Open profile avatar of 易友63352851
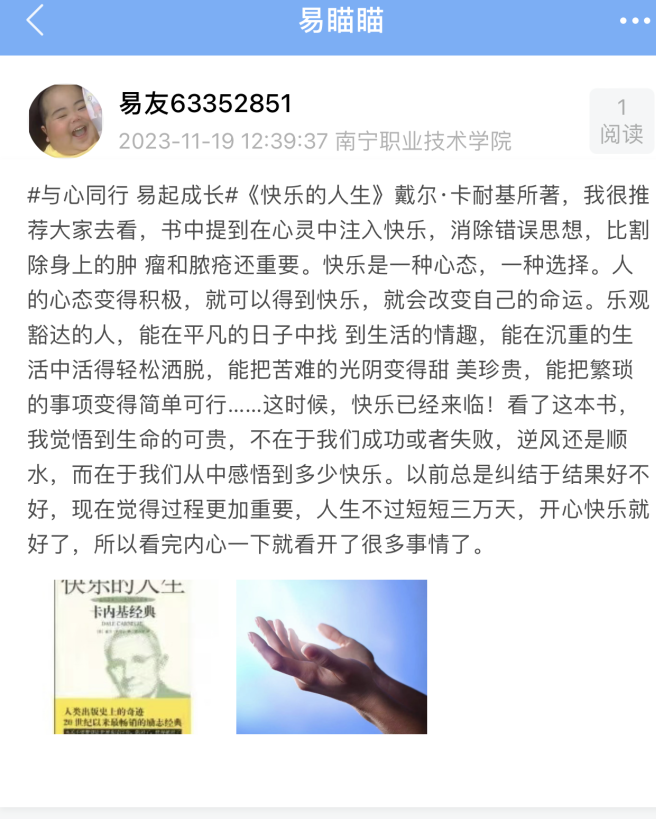This screenshot has height=819, width=656. click(x=65, y=121)
